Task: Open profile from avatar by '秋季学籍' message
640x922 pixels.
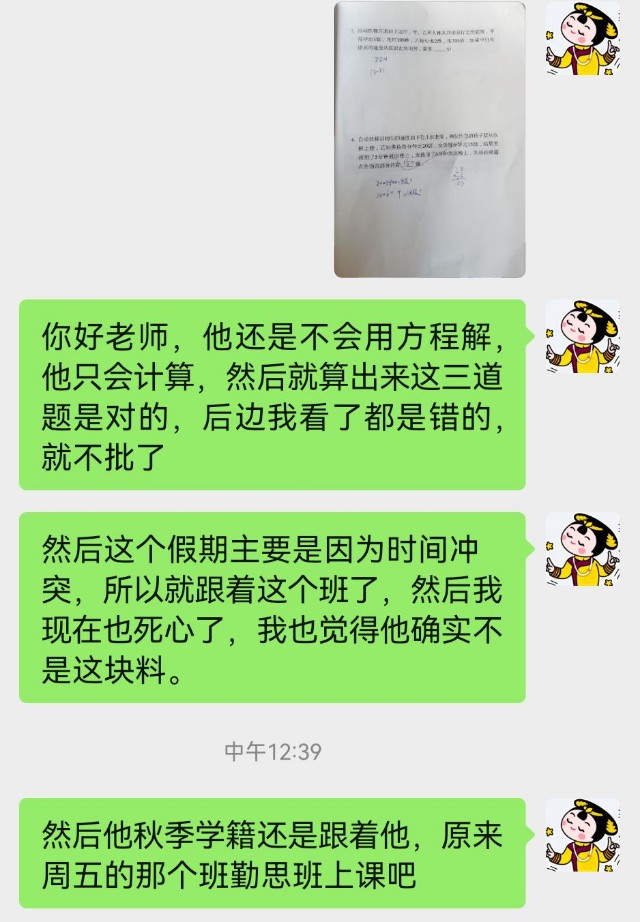Action: (582, 834)
